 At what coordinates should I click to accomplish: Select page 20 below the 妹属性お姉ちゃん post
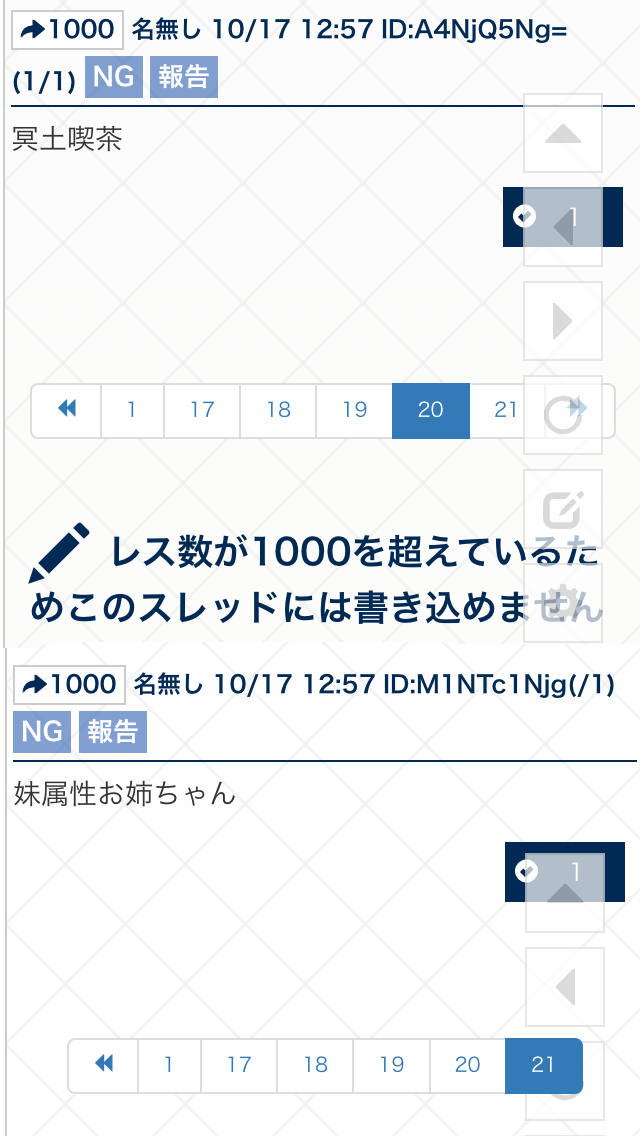point(467,1065)
